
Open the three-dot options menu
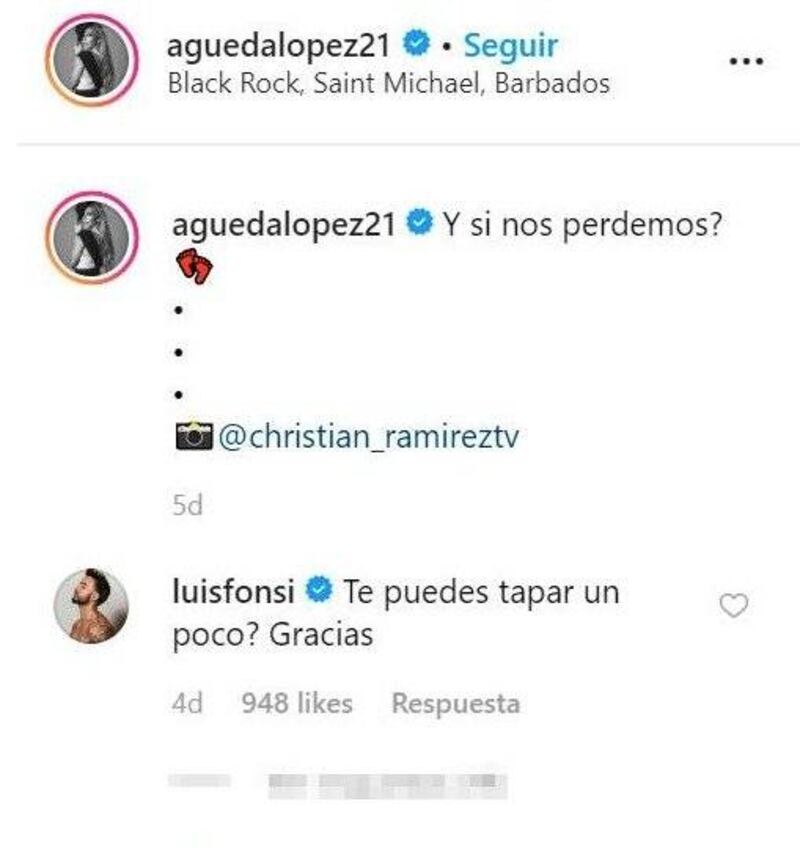[746, 62]
